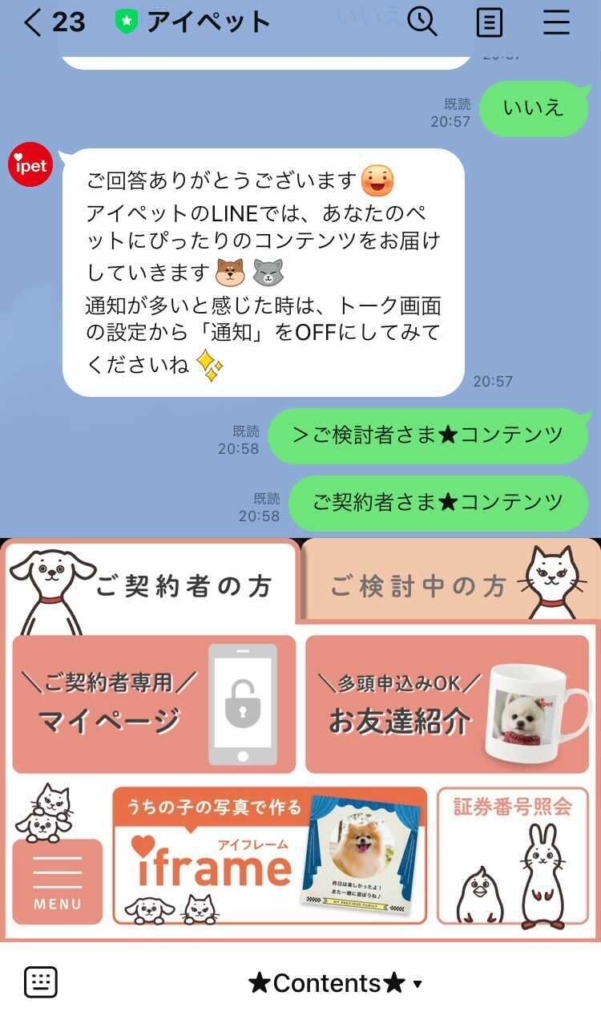Open お友達紹介 banner
Image resolution: width=601 pixels, height=1024 pixels.
pyautogui.click(x=447, y=704)
